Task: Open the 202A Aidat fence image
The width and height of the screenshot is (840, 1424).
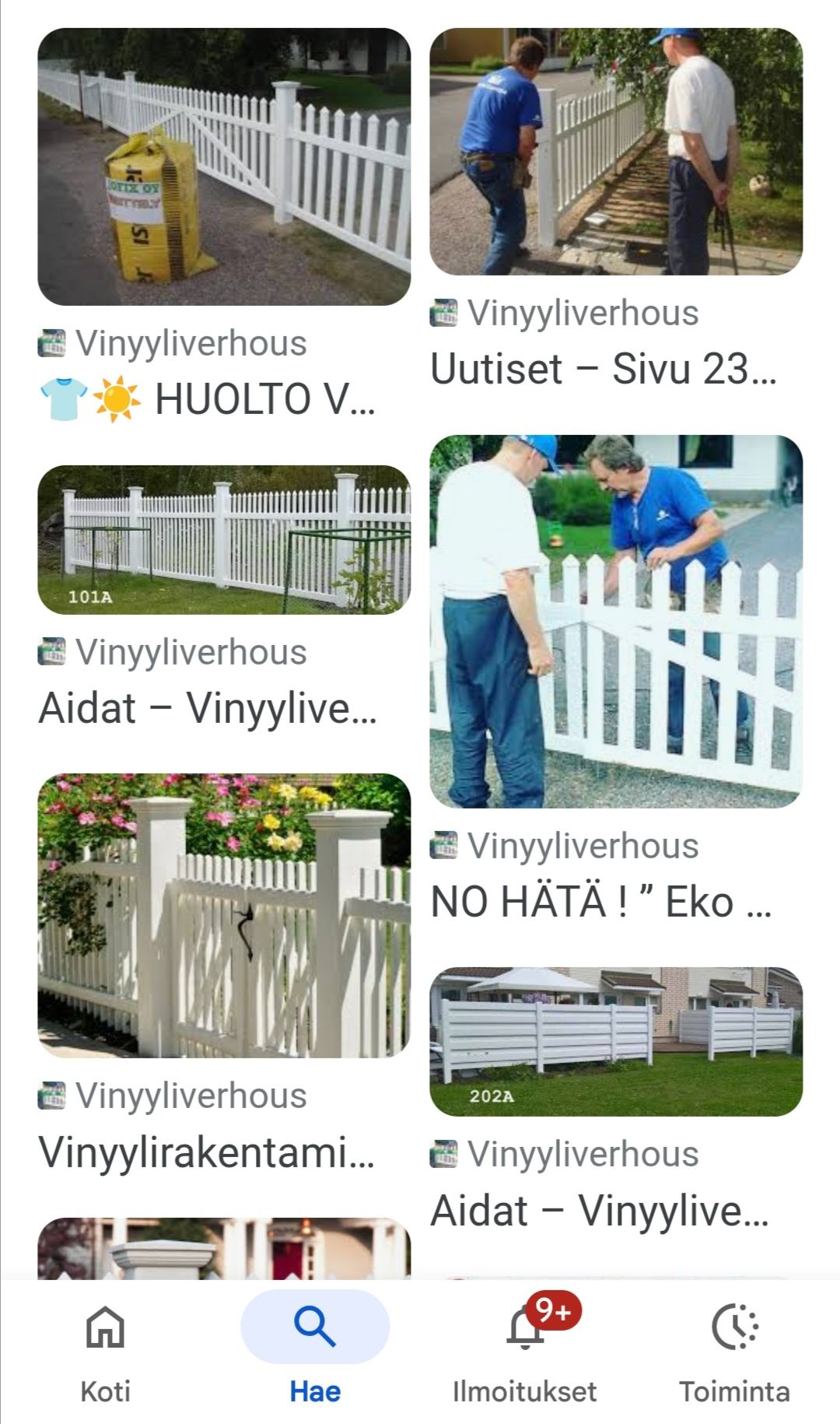Action: [615, 1041]
